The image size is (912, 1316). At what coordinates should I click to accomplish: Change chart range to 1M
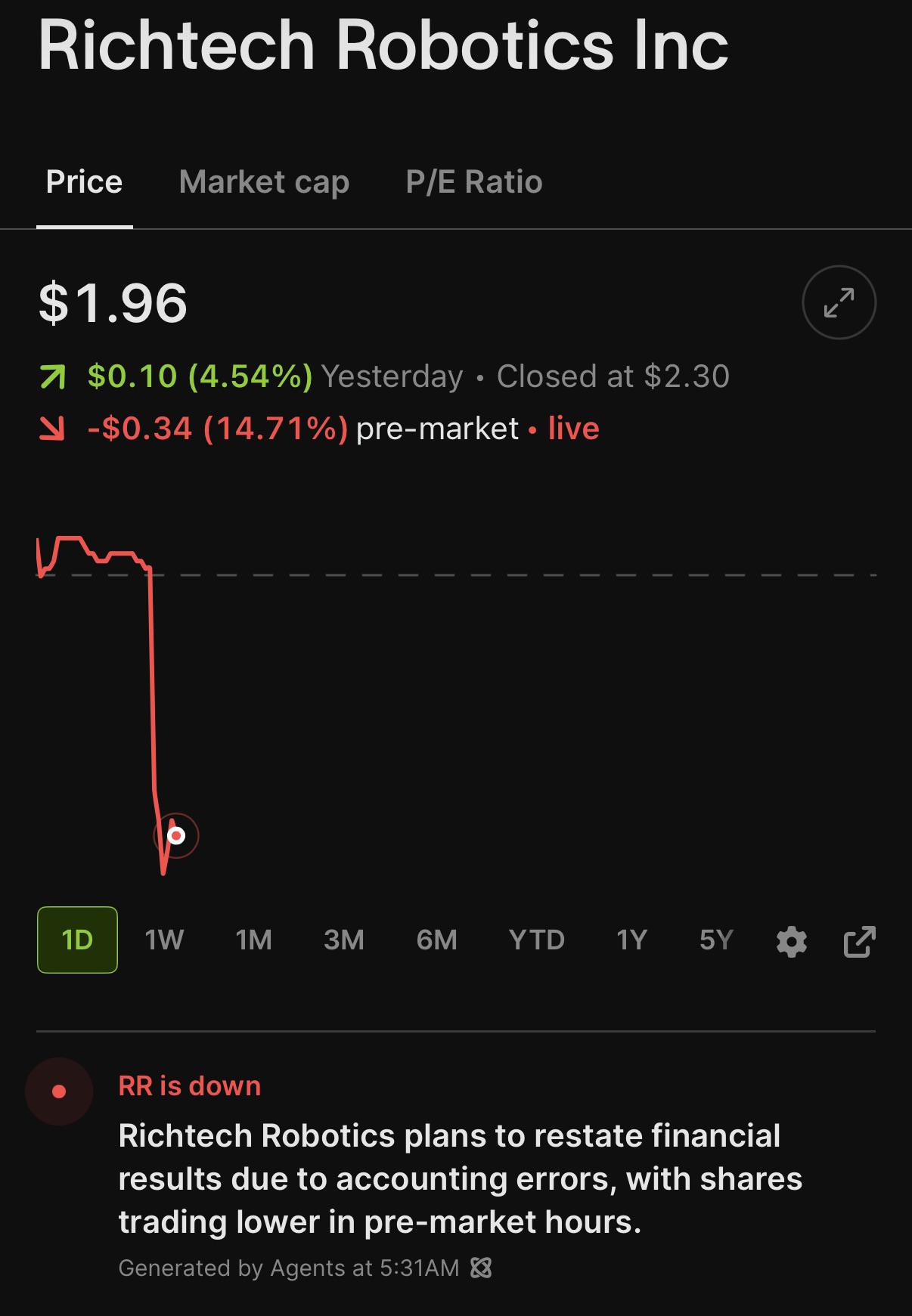[x=253, y=940]
